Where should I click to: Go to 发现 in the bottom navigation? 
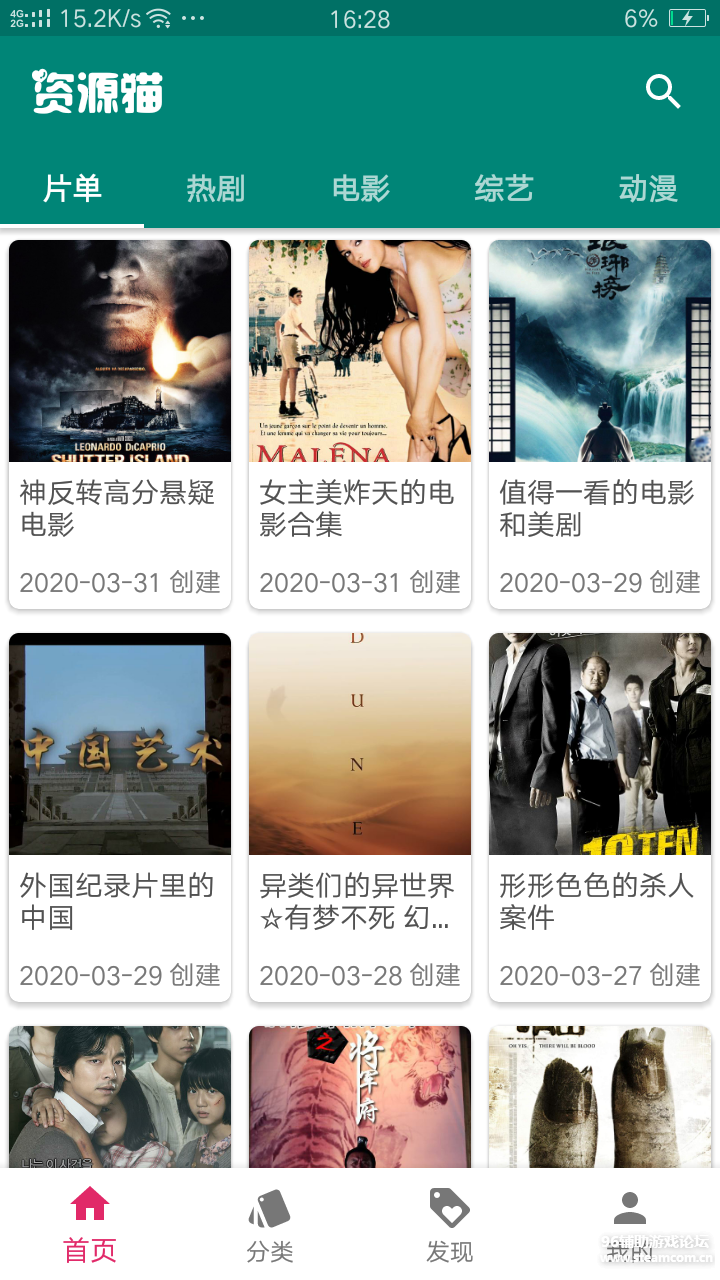(450, 1225)
